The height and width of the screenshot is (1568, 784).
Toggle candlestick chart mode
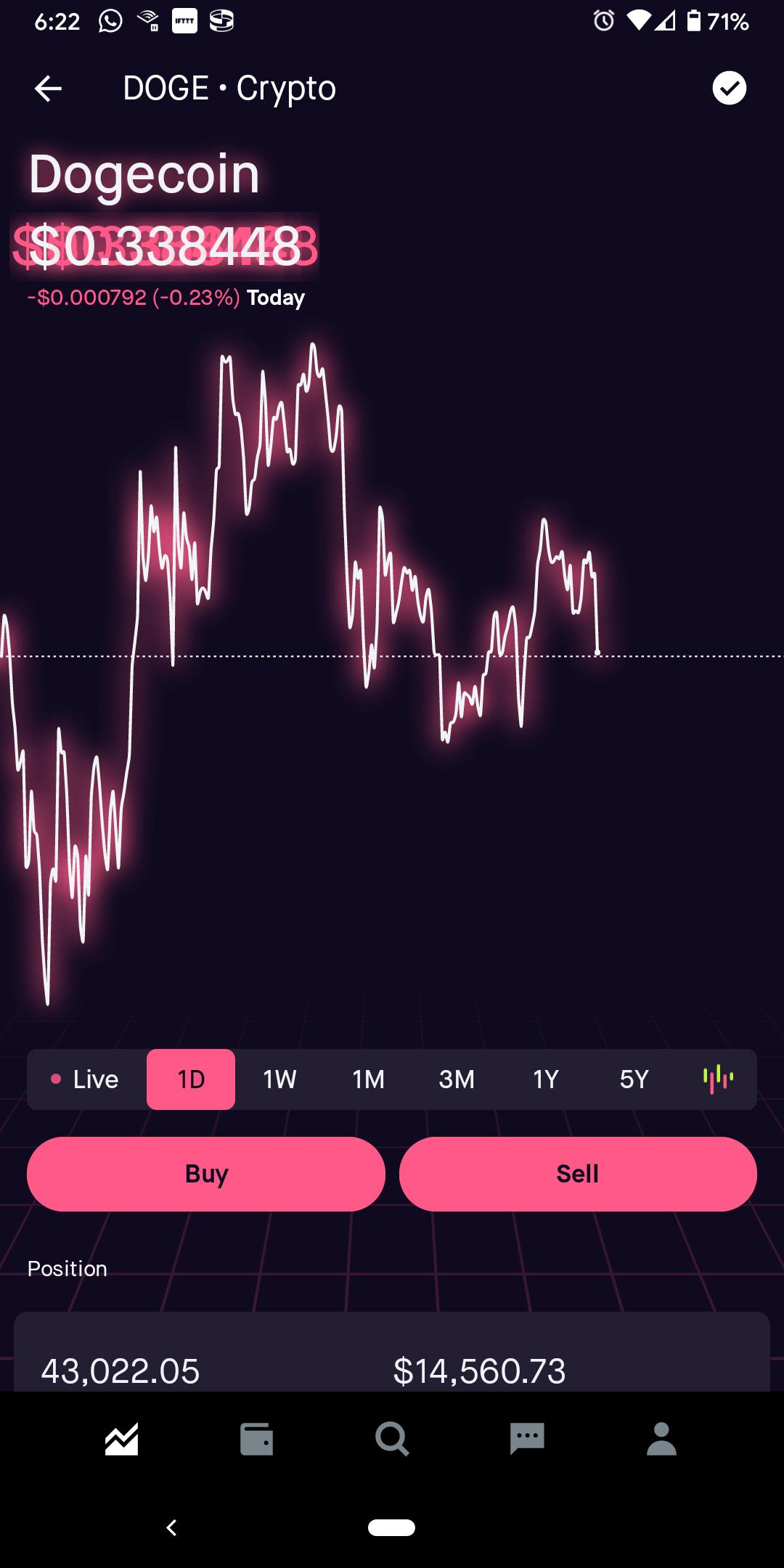click(718, 1079)
